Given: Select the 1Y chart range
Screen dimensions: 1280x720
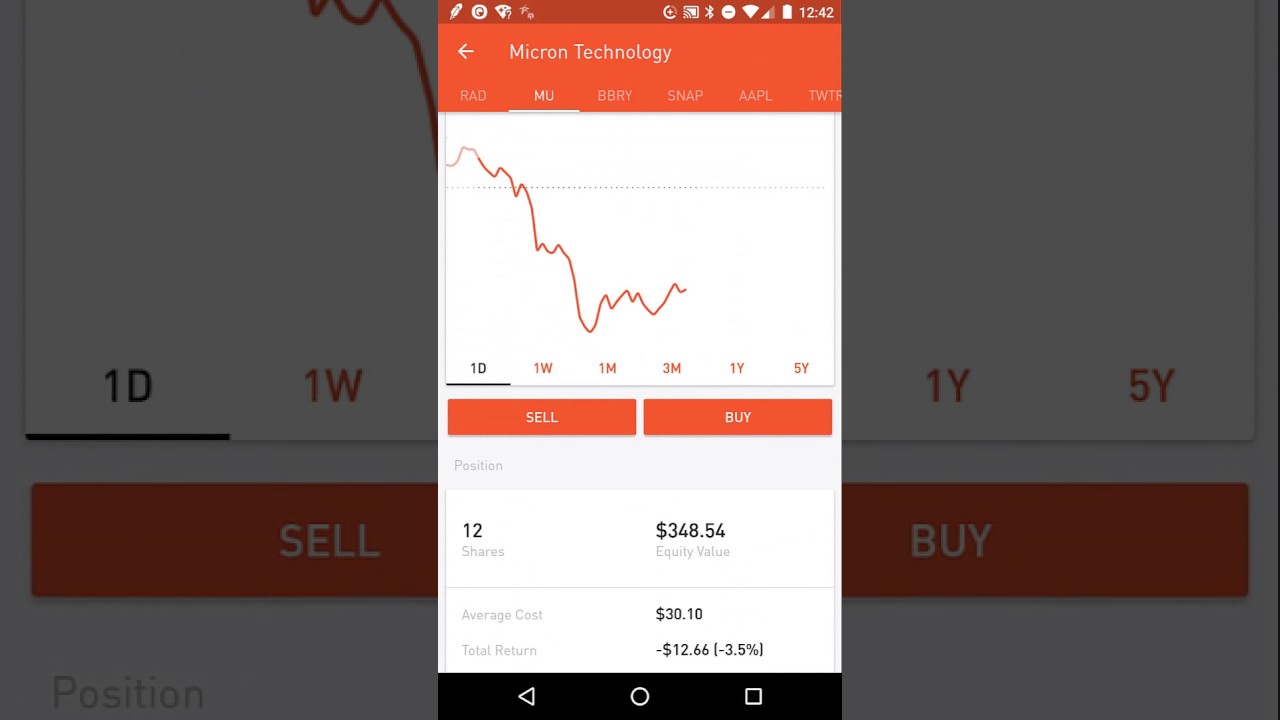Looking at the screenshot, I should pyautogui.click(x=737, y=368).
